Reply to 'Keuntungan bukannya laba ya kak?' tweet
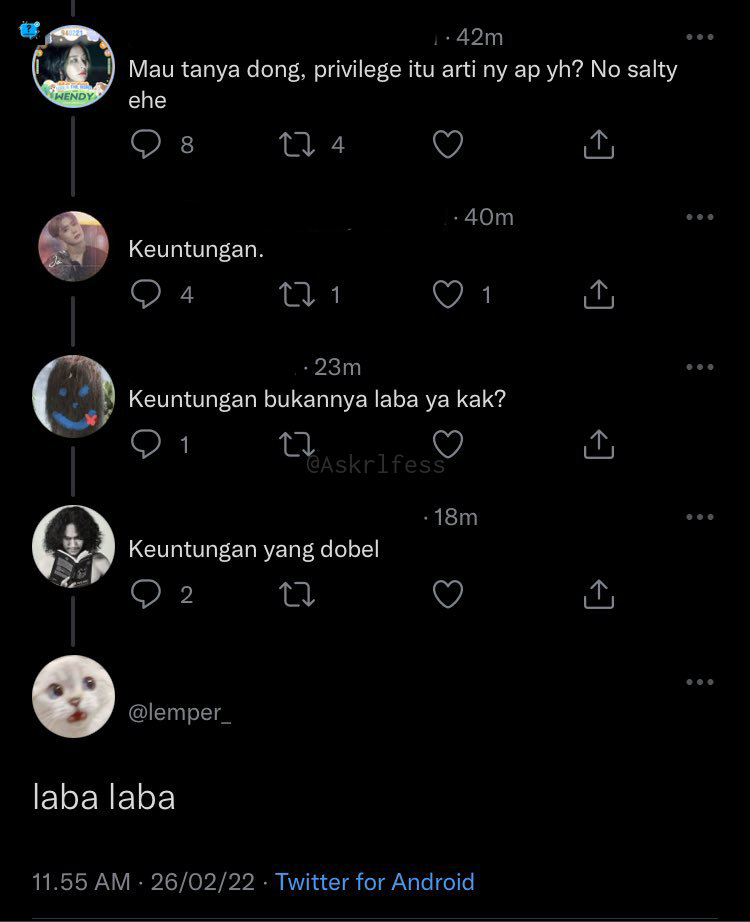 [146, 444]
